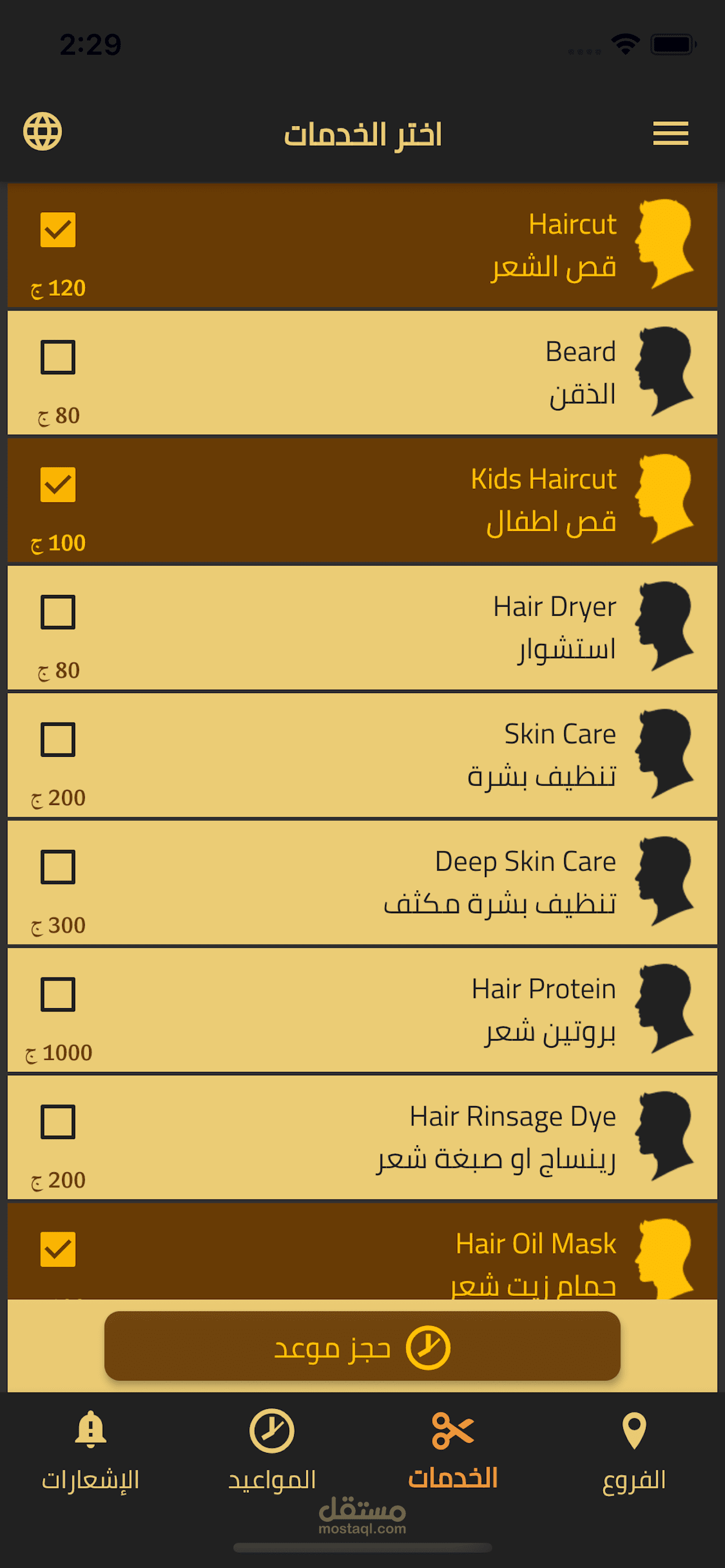Viewport: 725px width, 1568px height.
Task: Tap the حجز موعد booking button
Action: click(x=362, y=1346)
